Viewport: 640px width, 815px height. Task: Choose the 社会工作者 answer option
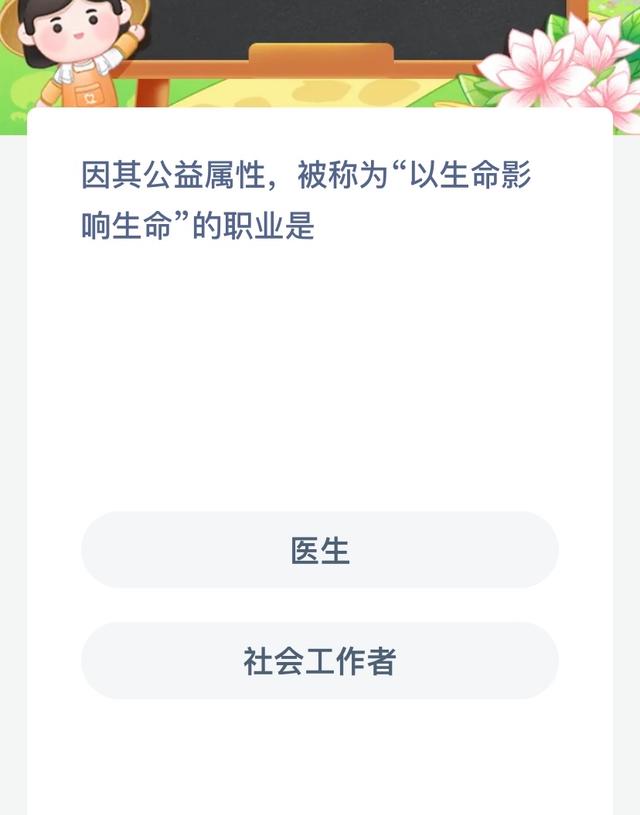[x=320, y=661]
